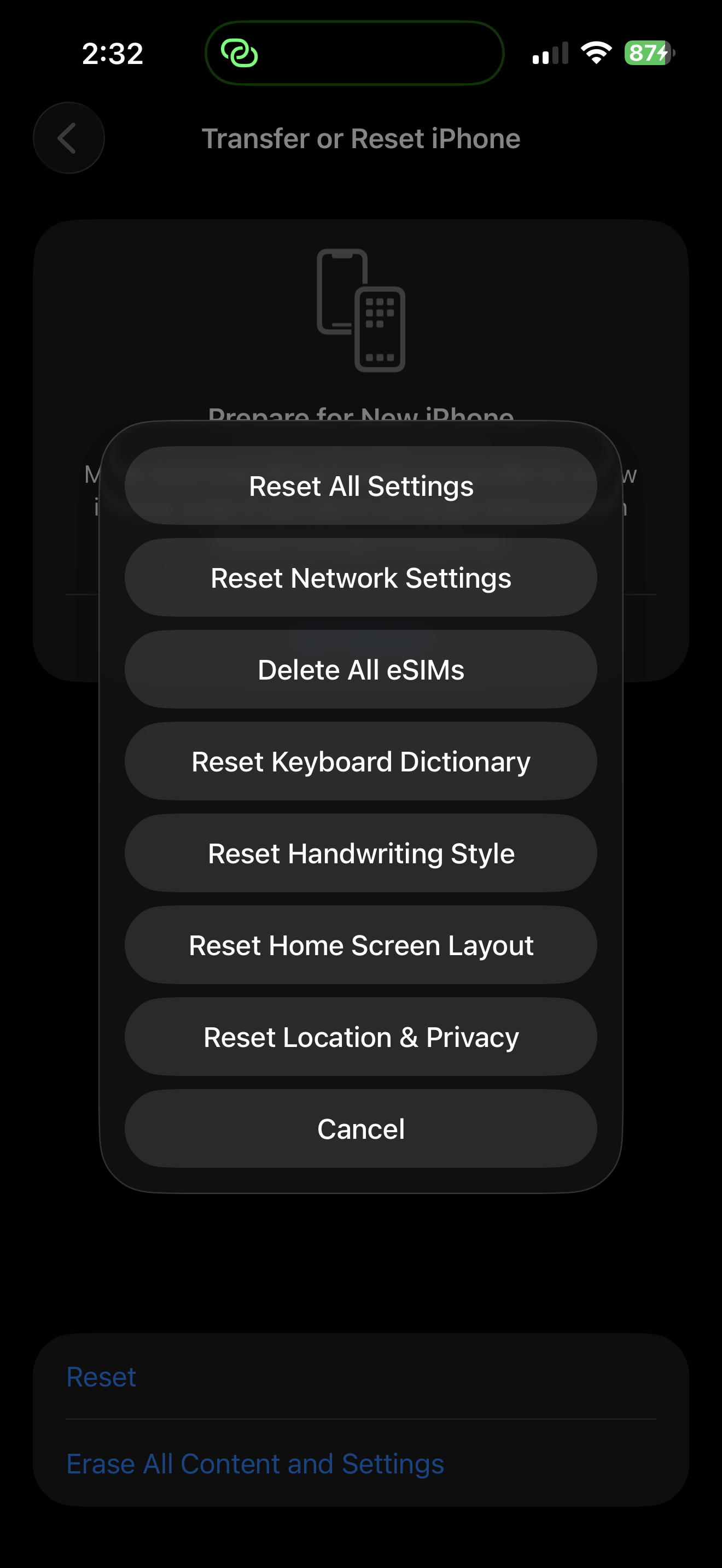The height and width of the screenshot is (1568, 722).
Task: Choose Reset All Settings
Action: coord(360,485)
